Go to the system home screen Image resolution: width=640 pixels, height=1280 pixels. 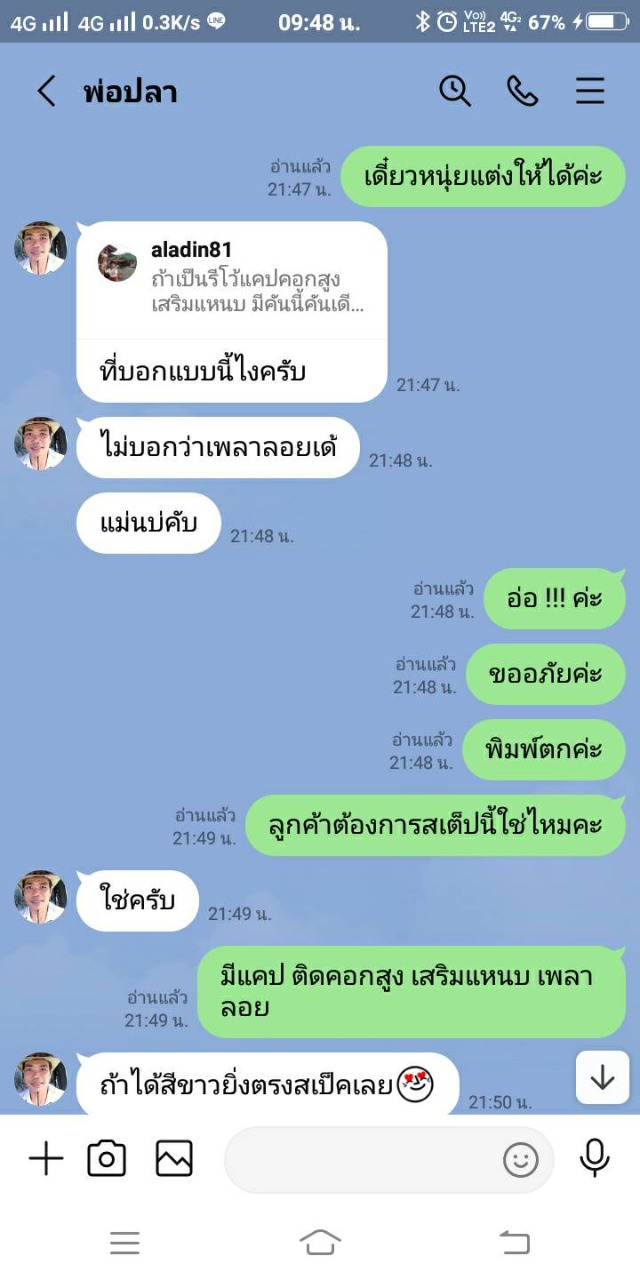click(320, 1243)
